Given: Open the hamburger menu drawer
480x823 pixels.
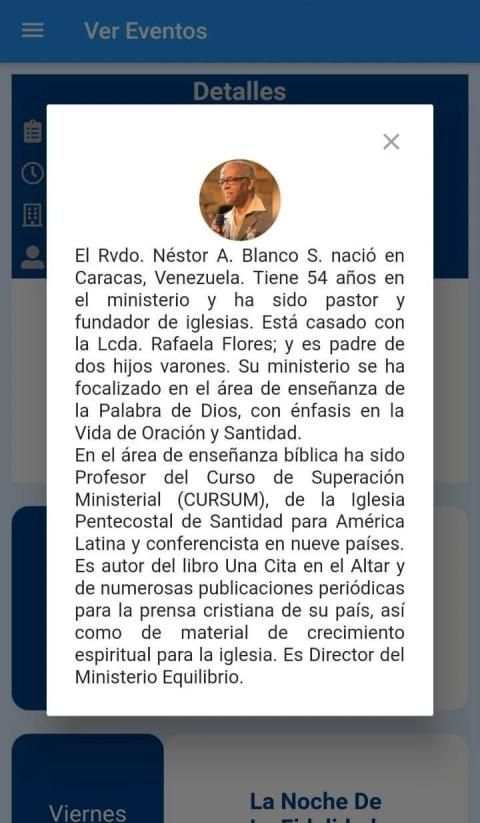Looking at the screenshot, I should [x=33, y=30].
